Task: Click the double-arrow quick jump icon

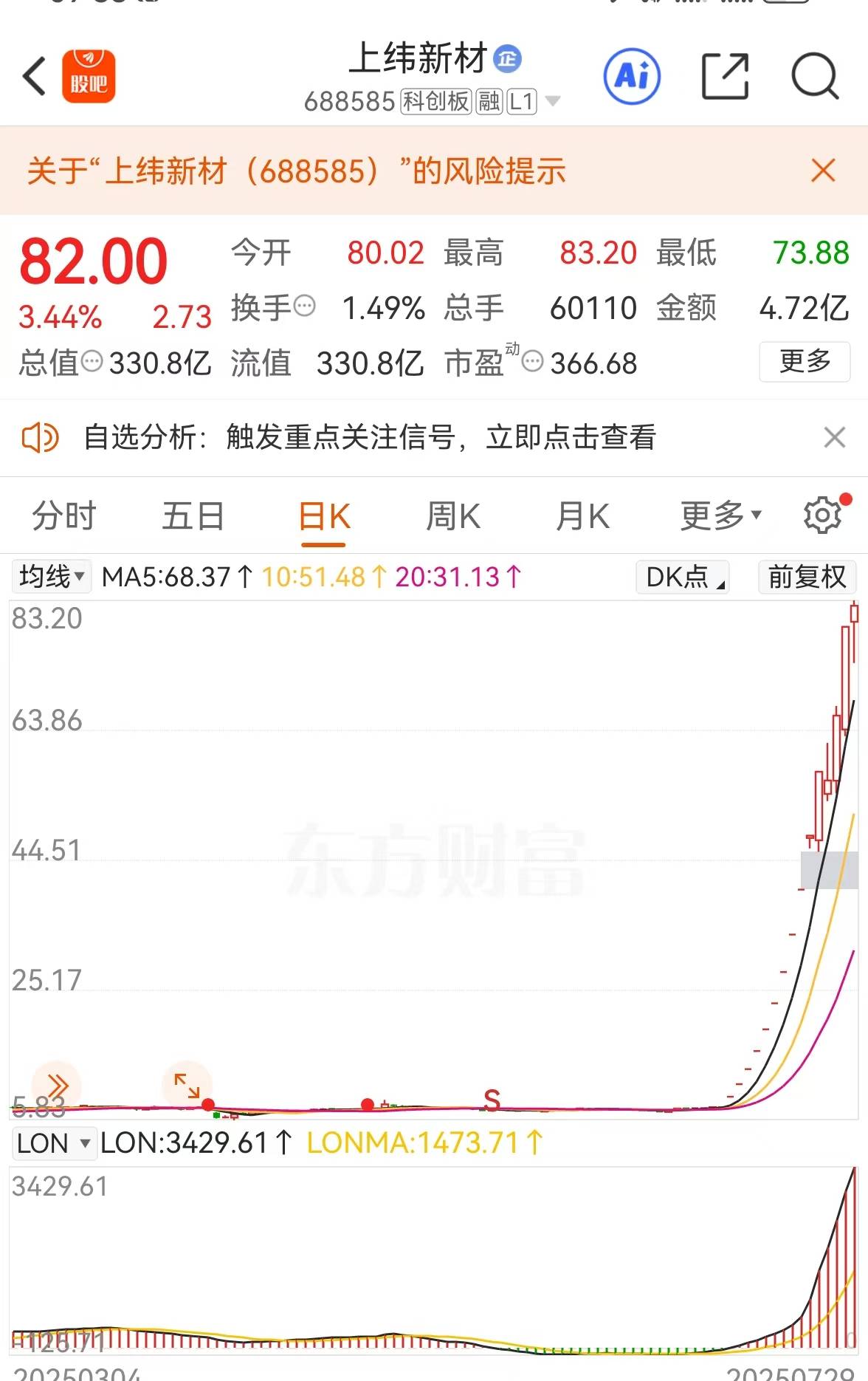Action: click(57, 1086)
